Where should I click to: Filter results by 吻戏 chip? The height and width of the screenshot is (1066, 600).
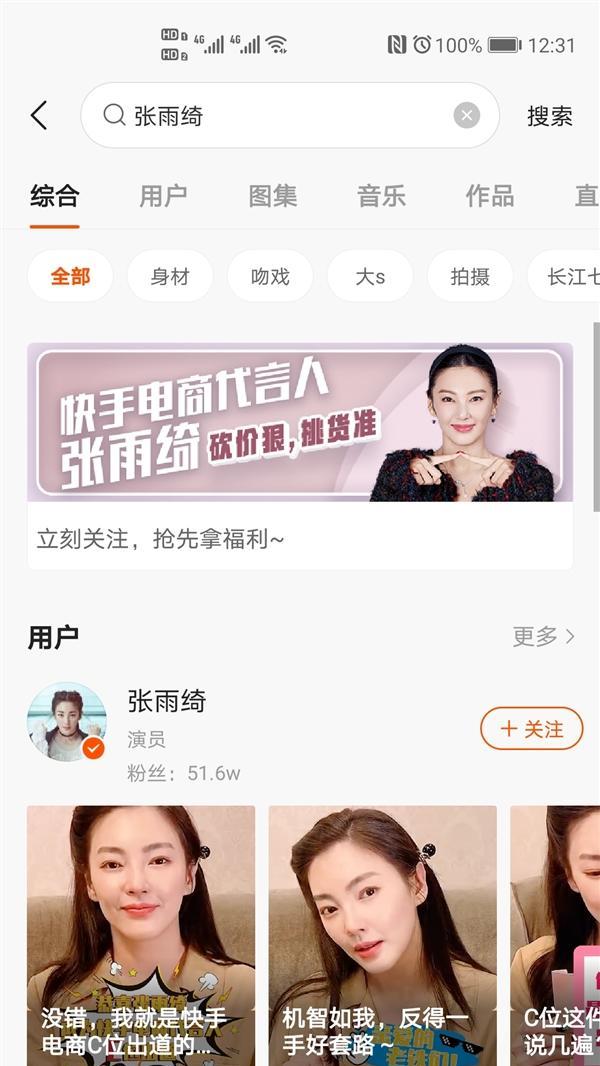[270, 277]
